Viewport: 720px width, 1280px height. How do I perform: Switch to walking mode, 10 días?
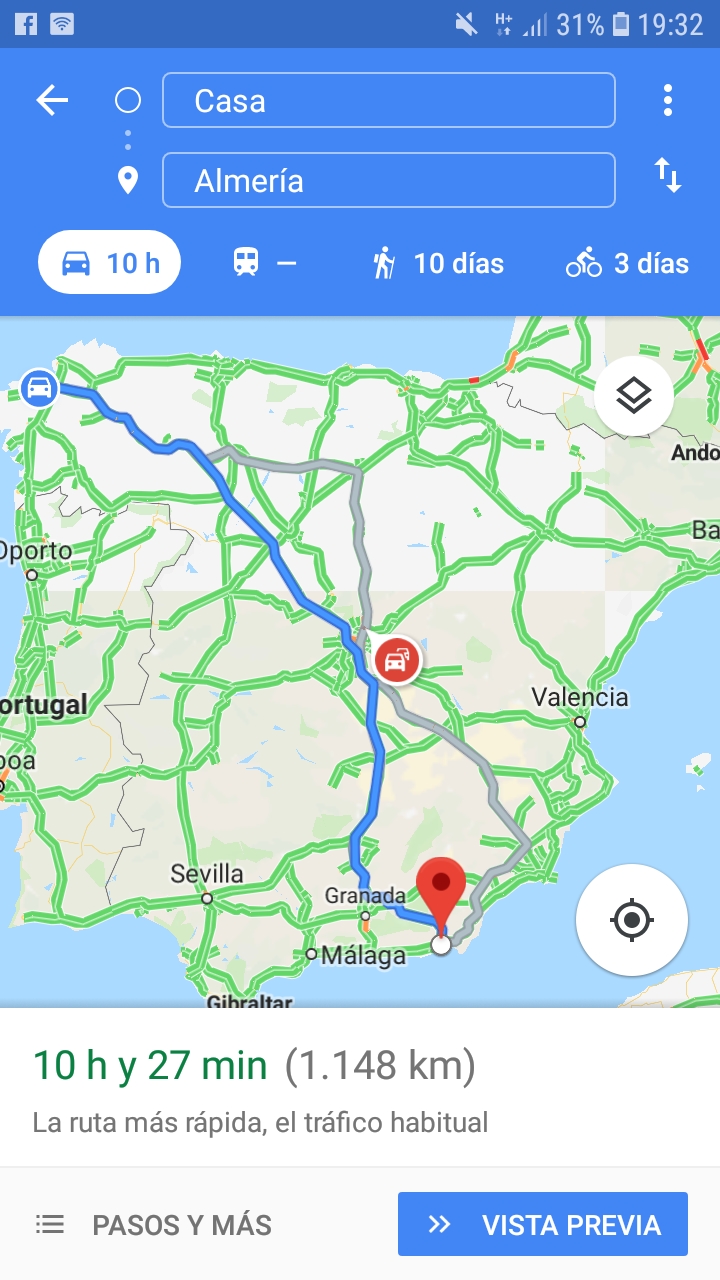(x=437, y=263)
